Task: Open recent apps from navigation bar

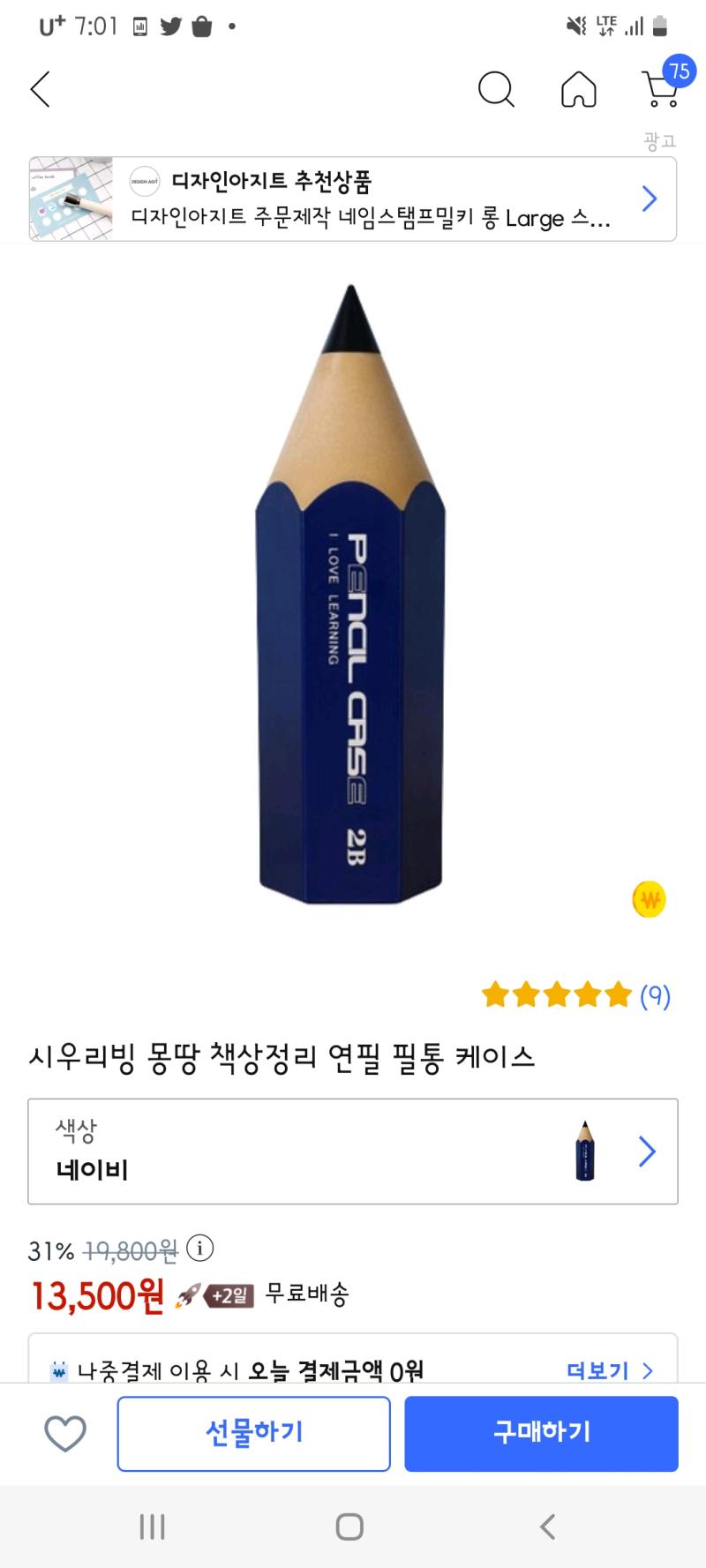Action: coord(153,1527)
